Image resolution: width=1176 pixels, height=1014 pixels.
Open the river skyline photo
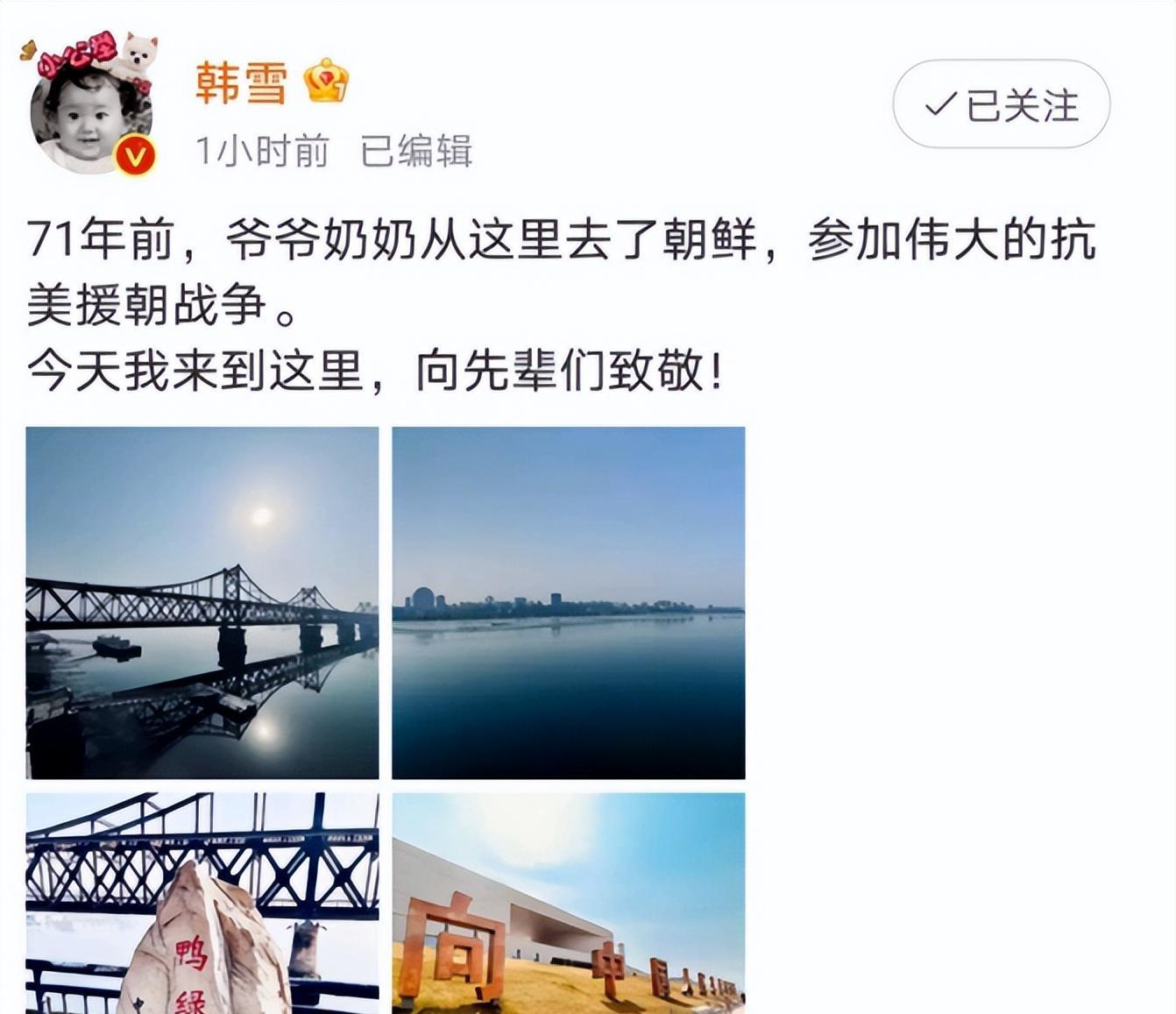click(x=568, y=602)
